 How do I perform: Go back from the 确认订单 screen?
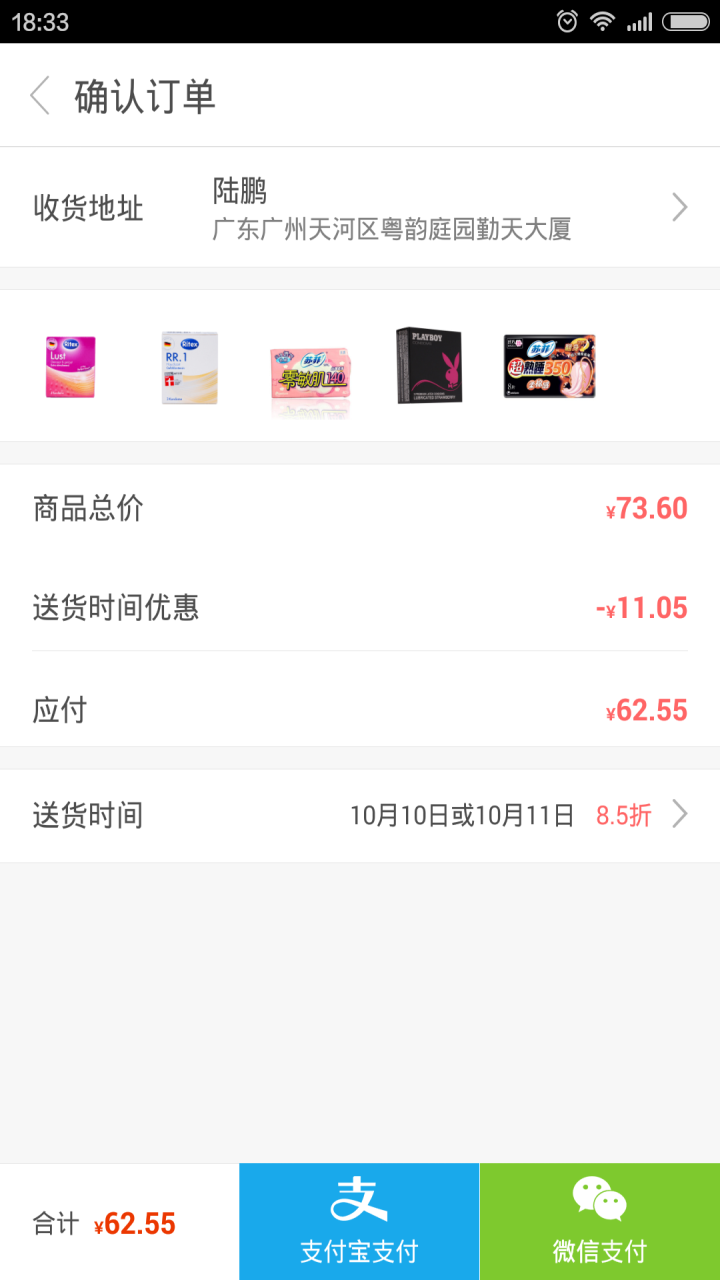click(x=40, y=96)
